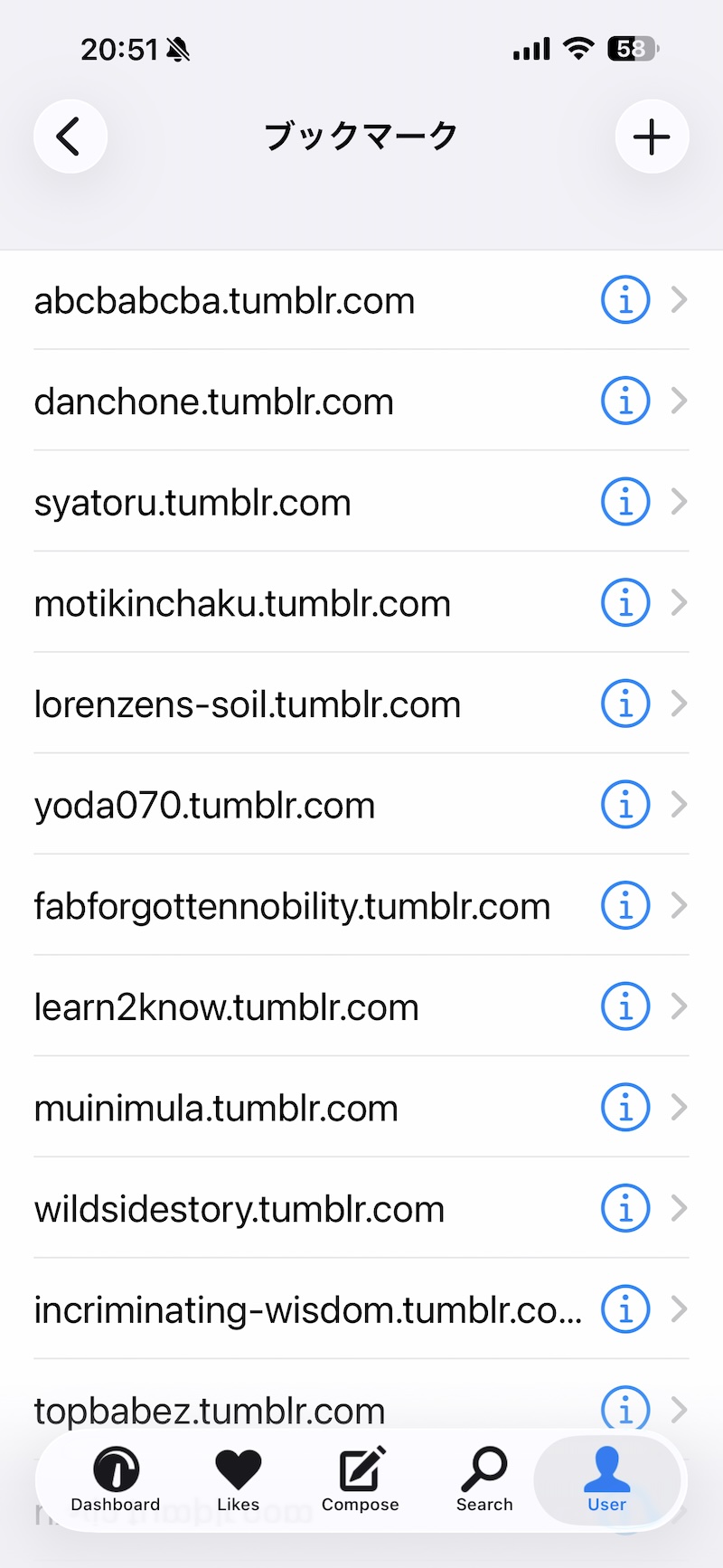Switch to the Dashboard tab
The width and height of the screenshot is (723, 1568).
pos(116,1479)
